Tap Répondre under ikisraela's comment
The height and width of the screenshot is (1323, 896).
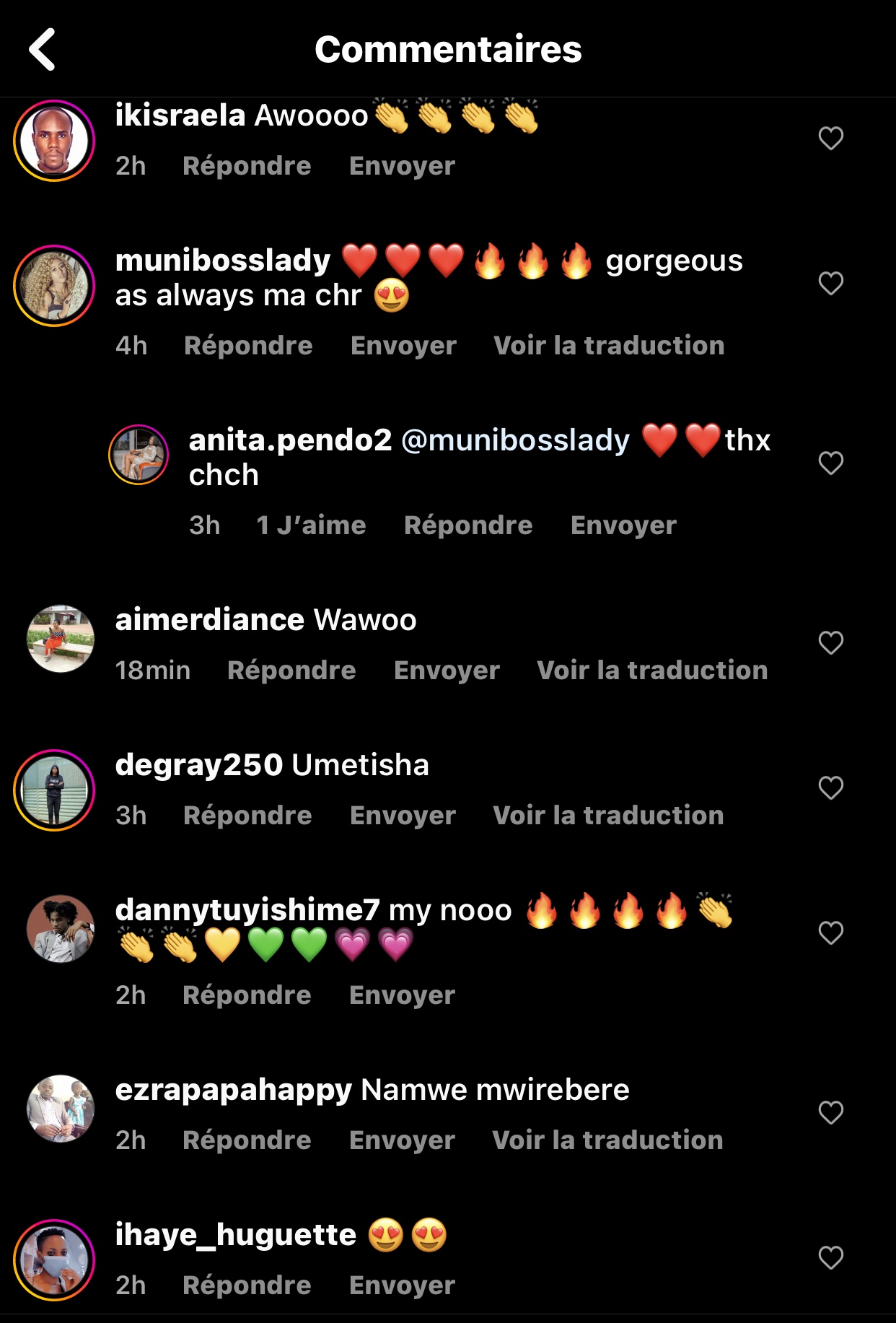tap(247, 166)
